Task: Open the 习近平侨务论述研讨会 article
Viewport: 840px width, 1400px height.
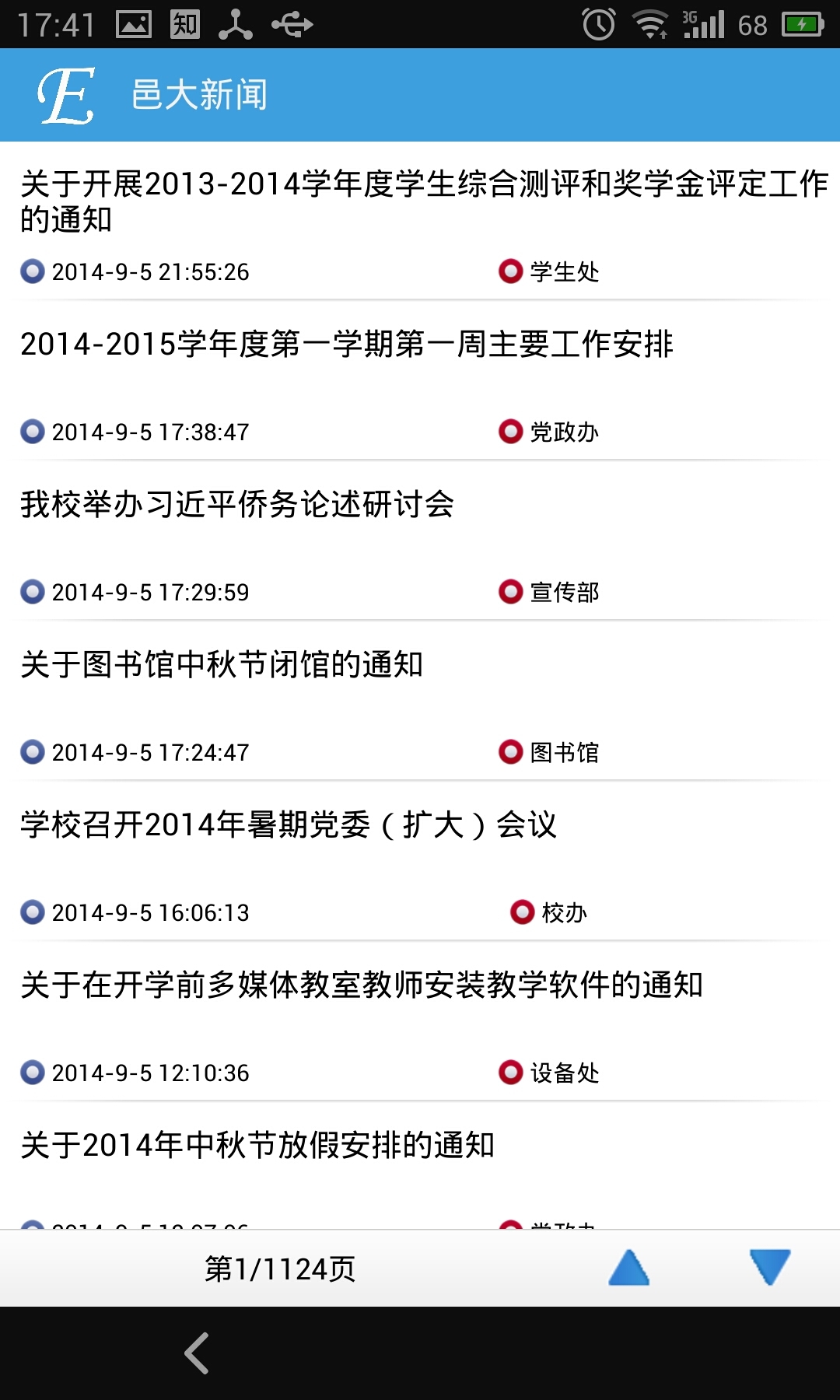Action: (420, 541)
